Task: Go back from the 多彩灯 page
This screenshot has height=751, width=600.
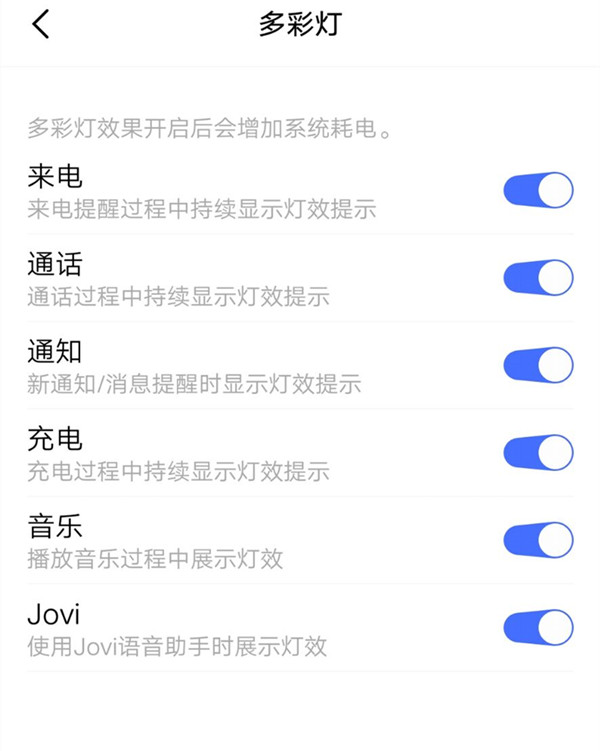Action: pos(40,25)
